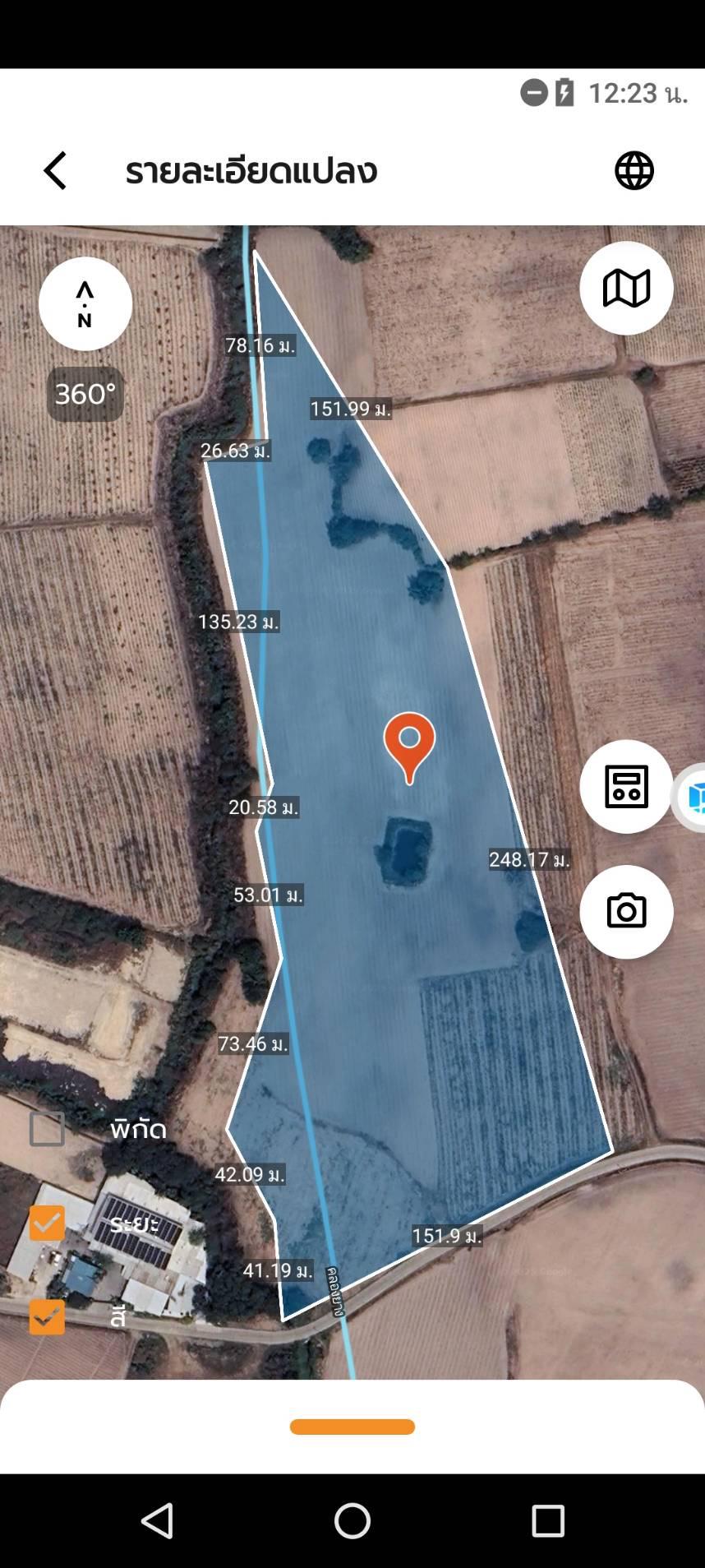The image size is (705, 1568).
Task: Tap the blue cube icon at right edge
Action: [693, 797]
